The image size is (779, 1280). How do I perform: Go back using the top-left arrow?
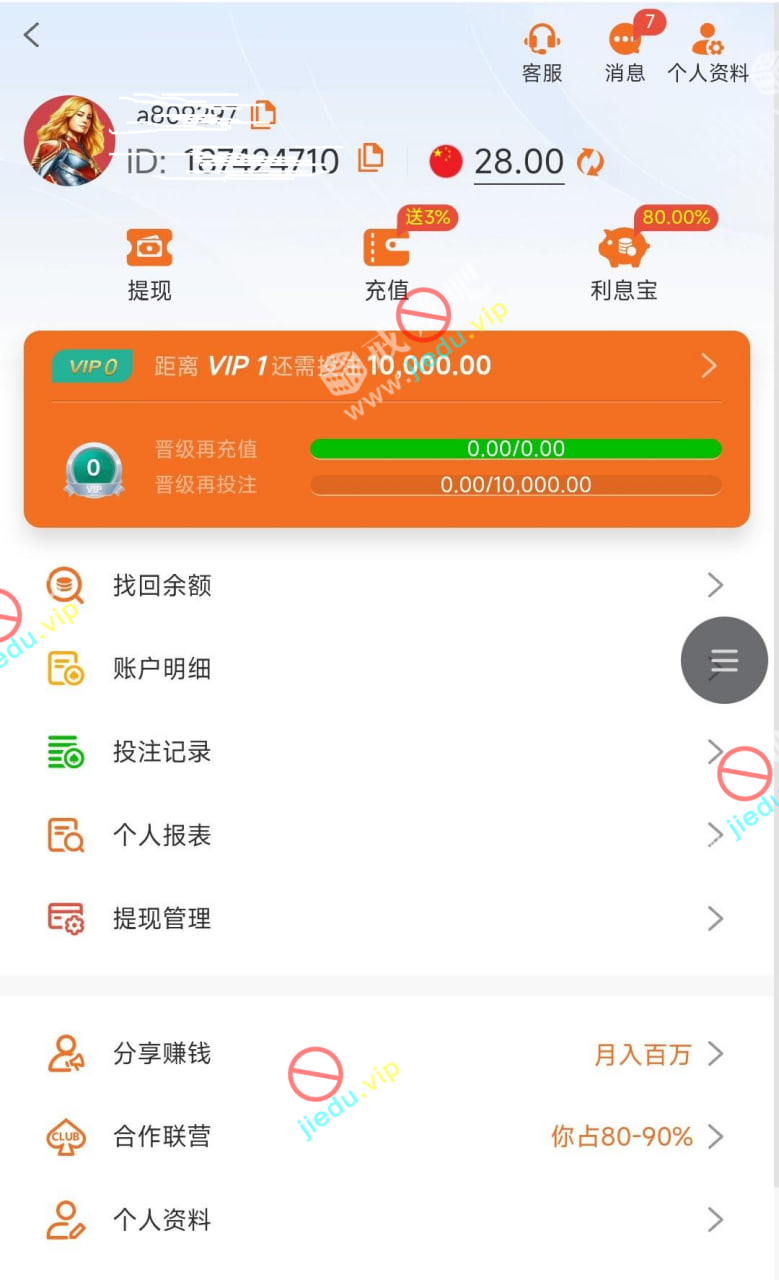tap(32, 36)
